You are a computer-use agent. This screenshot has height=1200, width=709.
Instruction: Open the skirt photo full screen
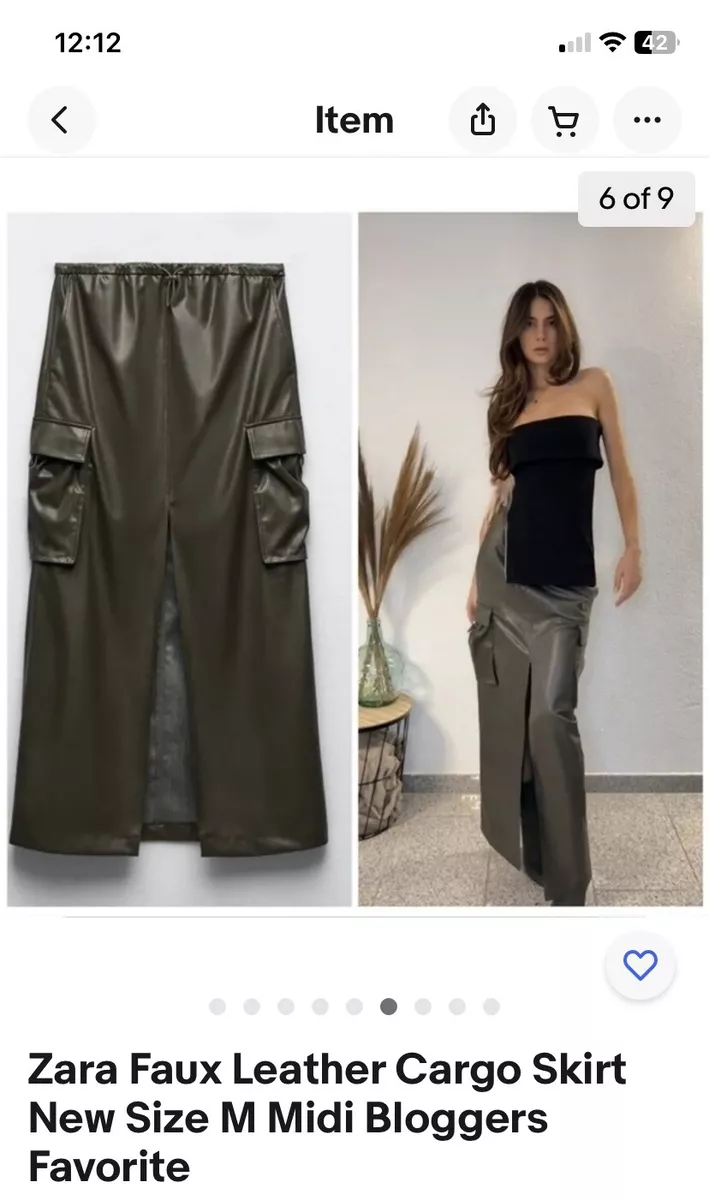(354, 558)
